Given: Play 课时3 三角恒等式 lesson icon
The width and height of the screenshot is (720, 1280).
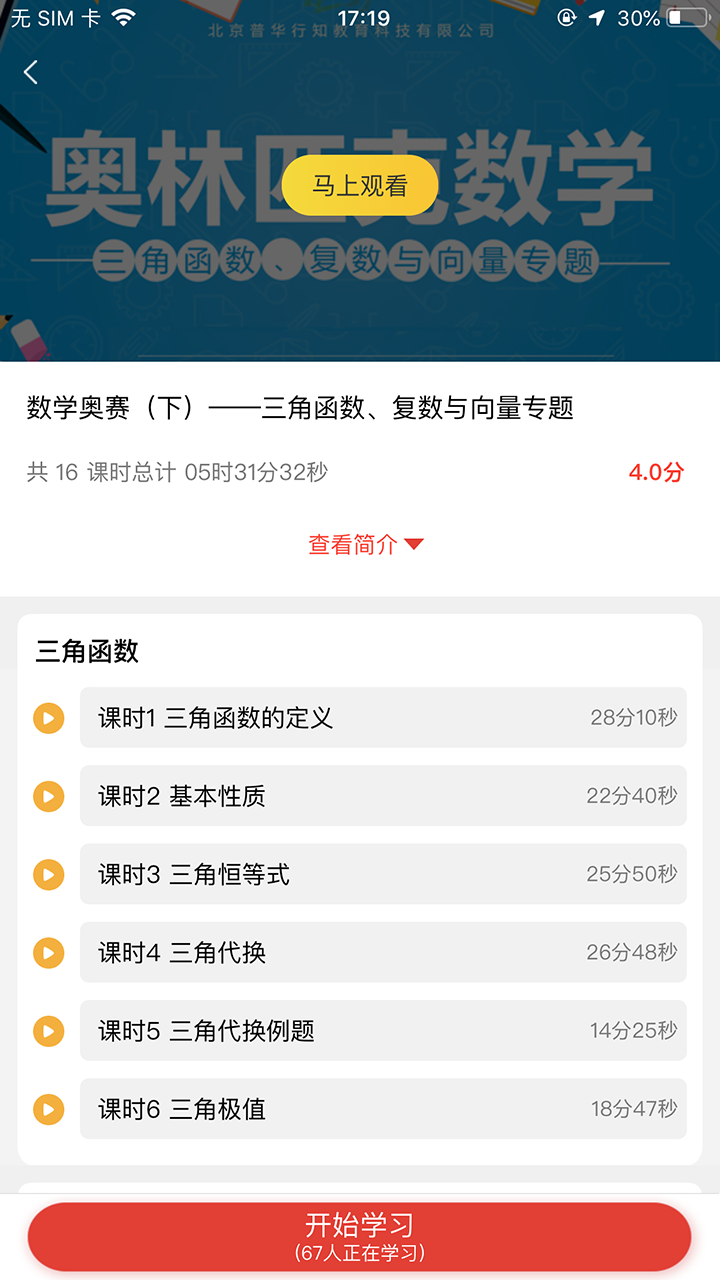Looking at the screenshot, I should [47, 873].
